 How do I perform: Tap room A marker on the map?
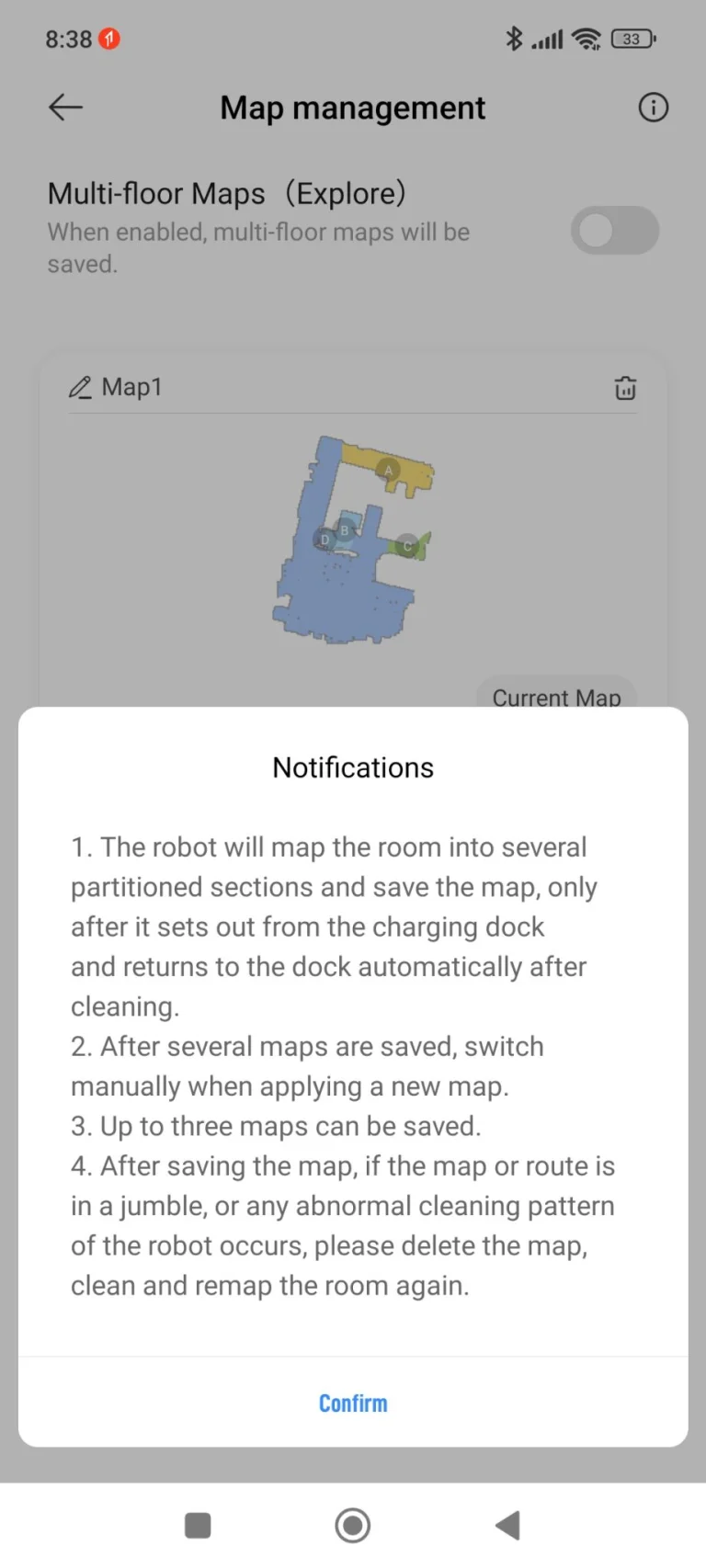pyautogui.click(x=390, y=471)
